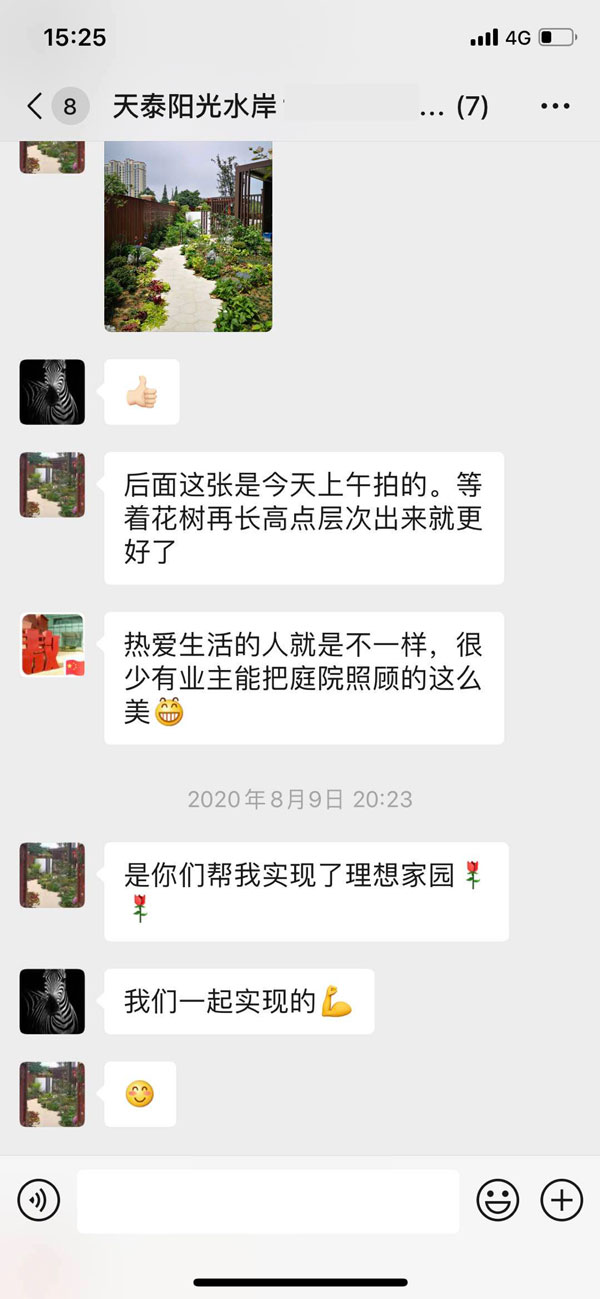Open the group chat overflow menu
The height and width of the screenshot is (1299, 600).
(555, 106)
